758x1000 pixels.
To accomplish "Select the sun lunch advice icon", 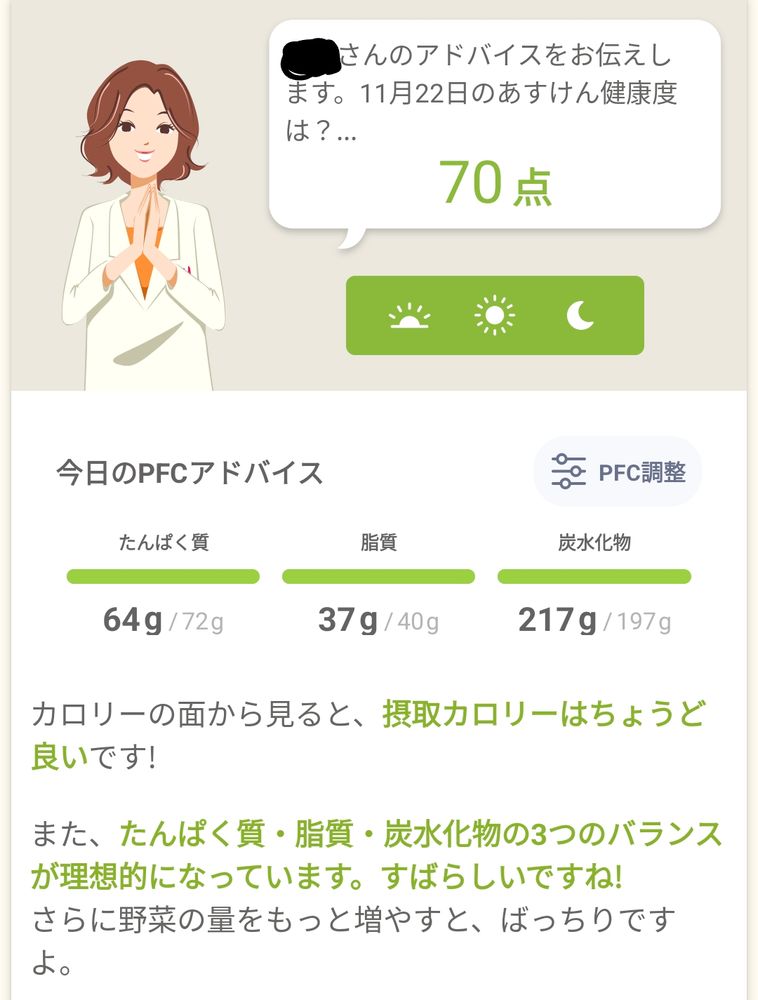I will (x=494, y=316).
